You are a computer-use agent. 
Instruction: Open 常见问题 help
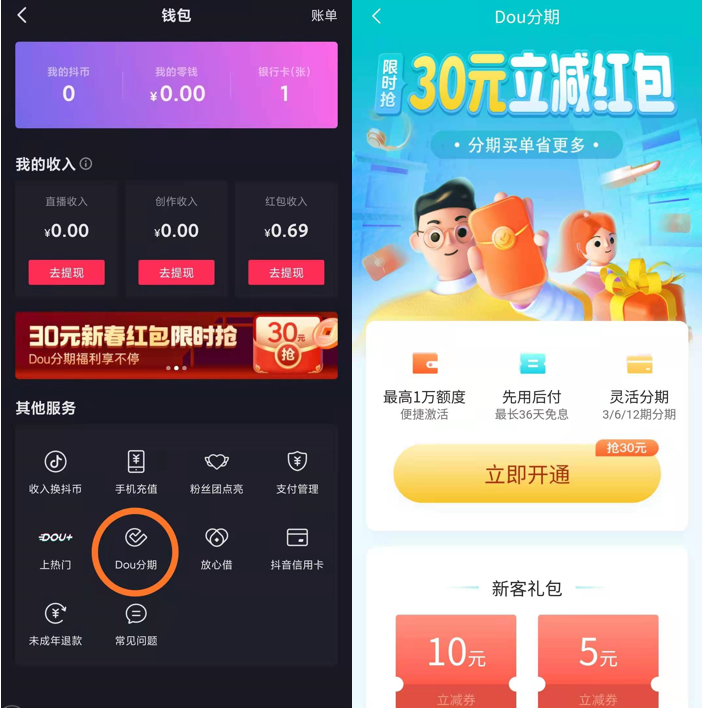tap(136, 624)
